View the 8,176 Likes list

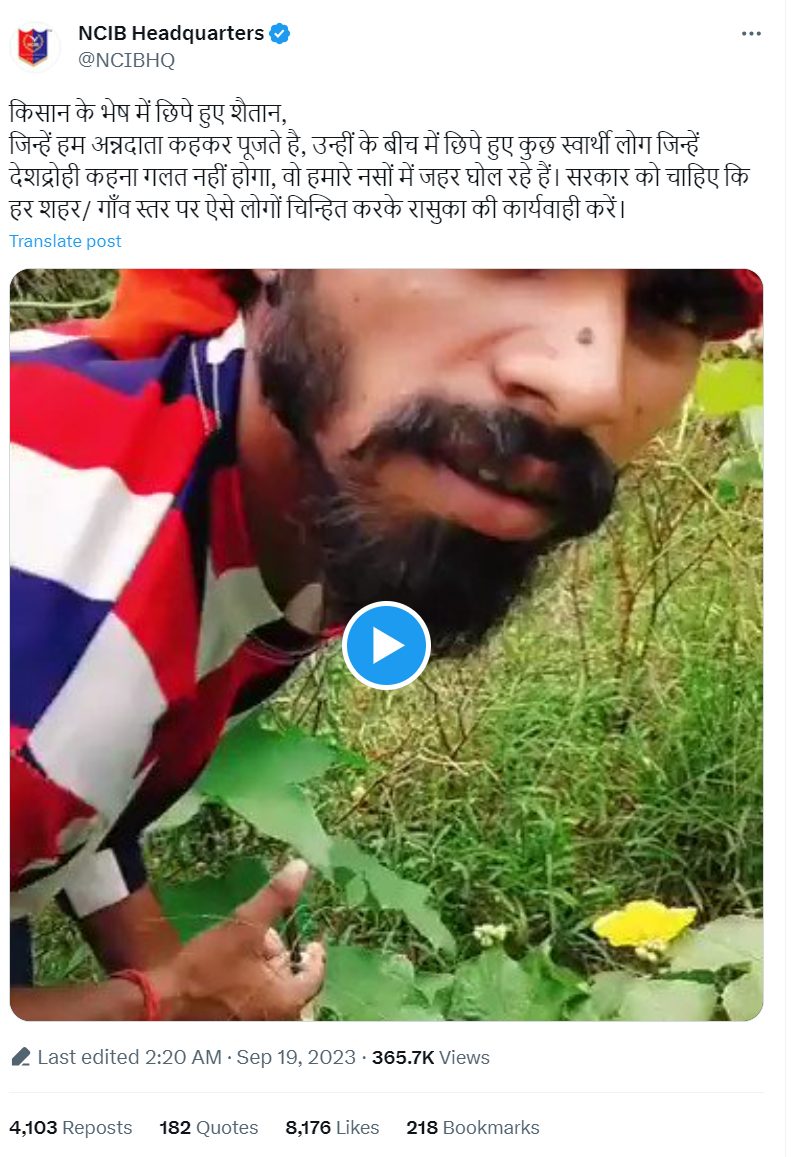pyautogui.click(x=332, y=1127)
